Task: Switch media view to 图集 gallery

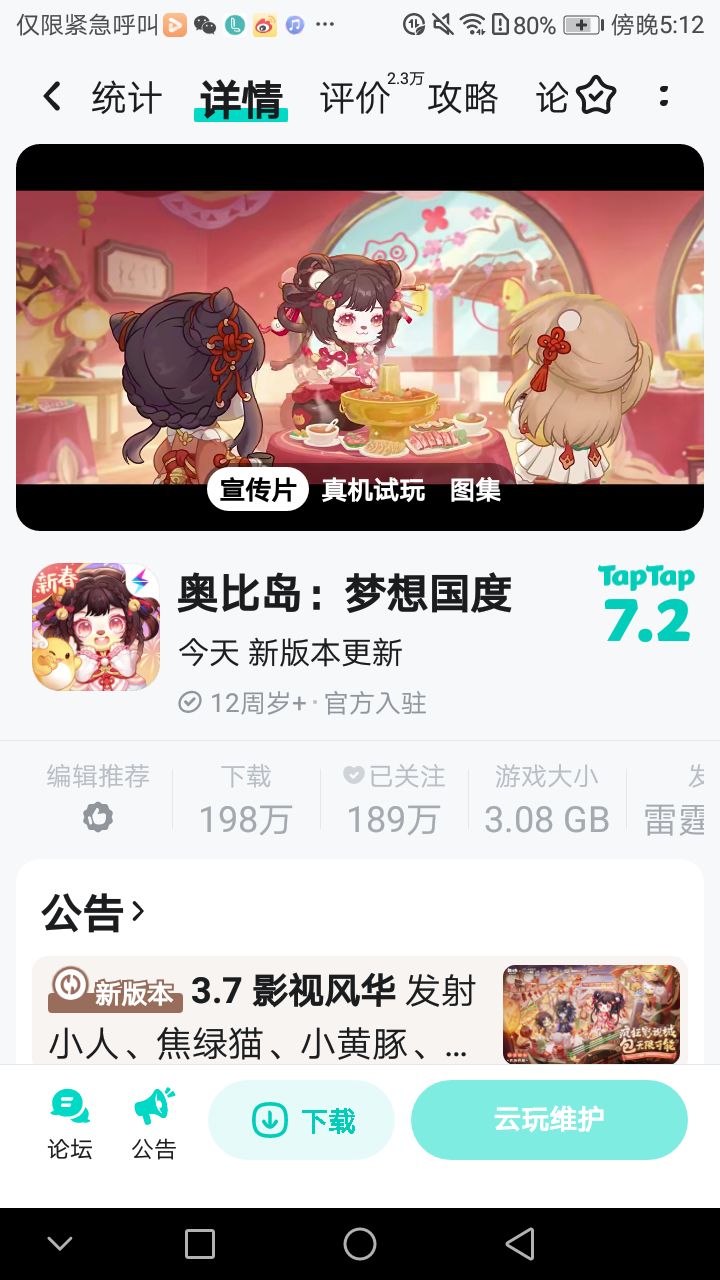Action: point(478,491)
